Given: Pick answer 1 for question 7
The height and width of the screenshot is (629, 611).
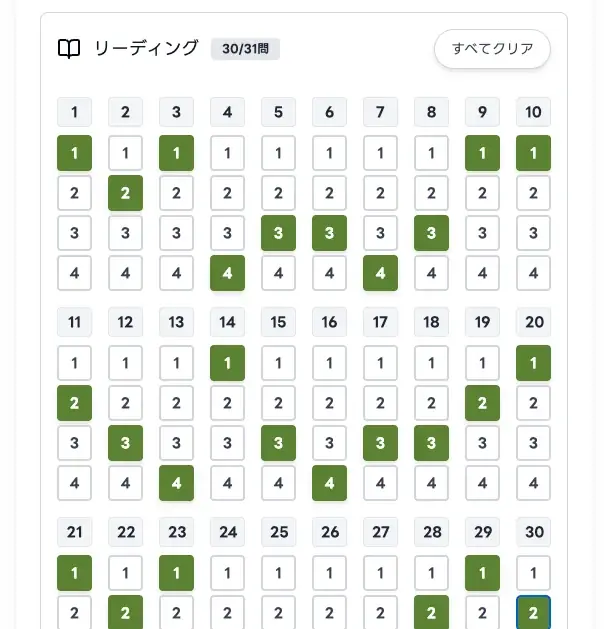Looking at the screenshot, I should click(381, 153).
